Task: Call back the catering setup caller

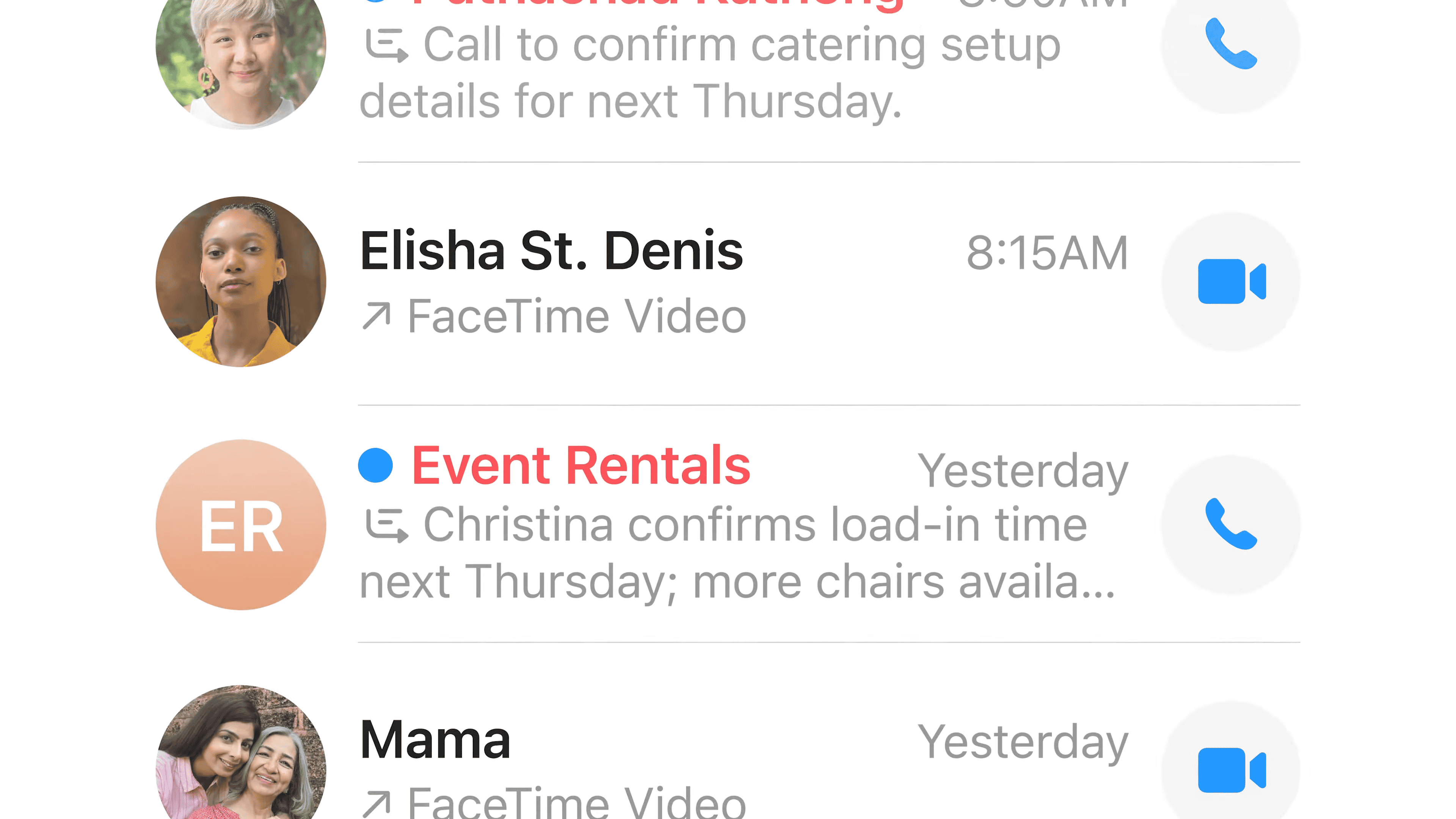Action: [x=1230, y=44]
